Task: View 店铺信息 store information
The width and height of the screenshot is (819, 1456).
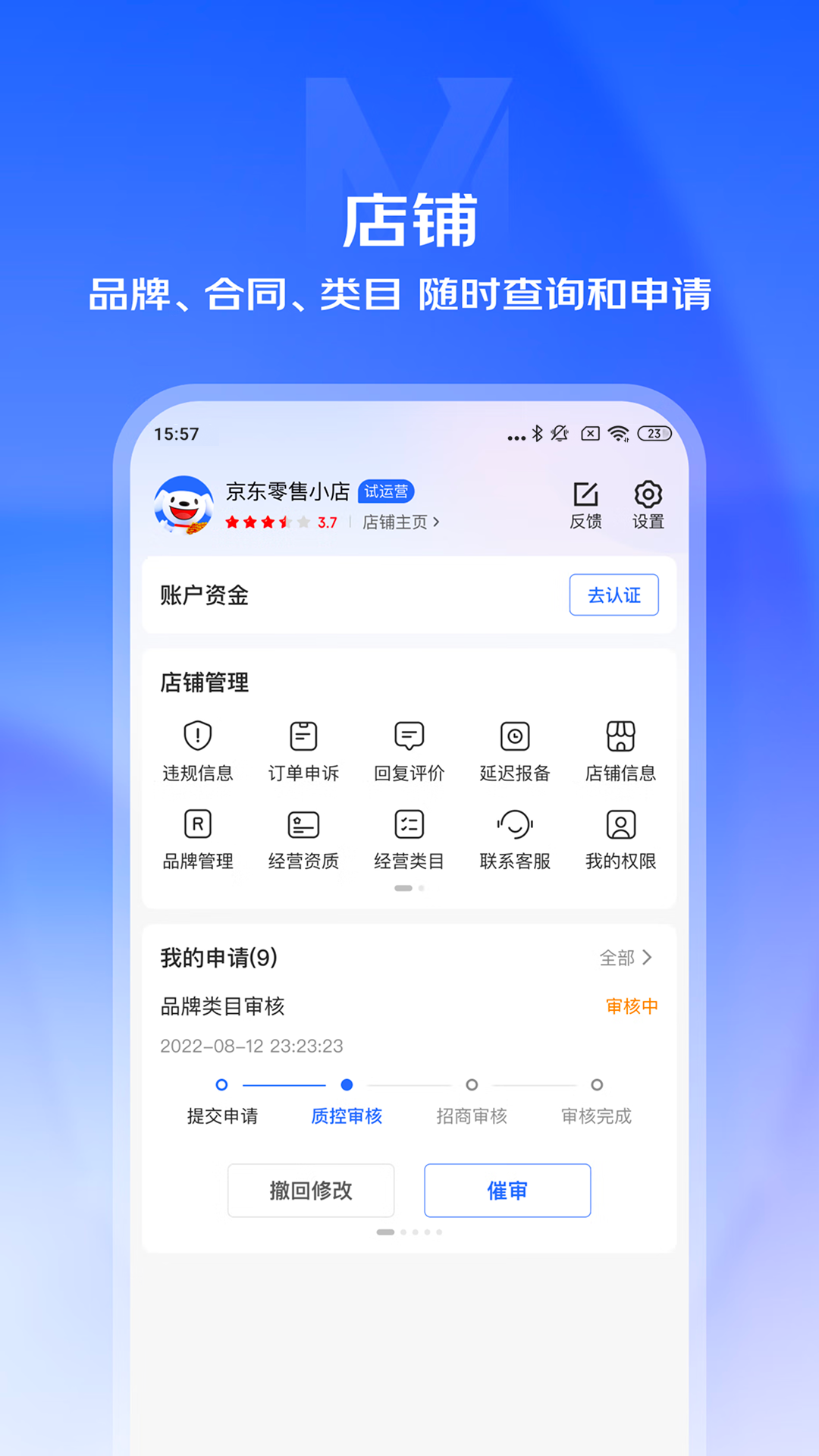Action: [x=620, y=751]
